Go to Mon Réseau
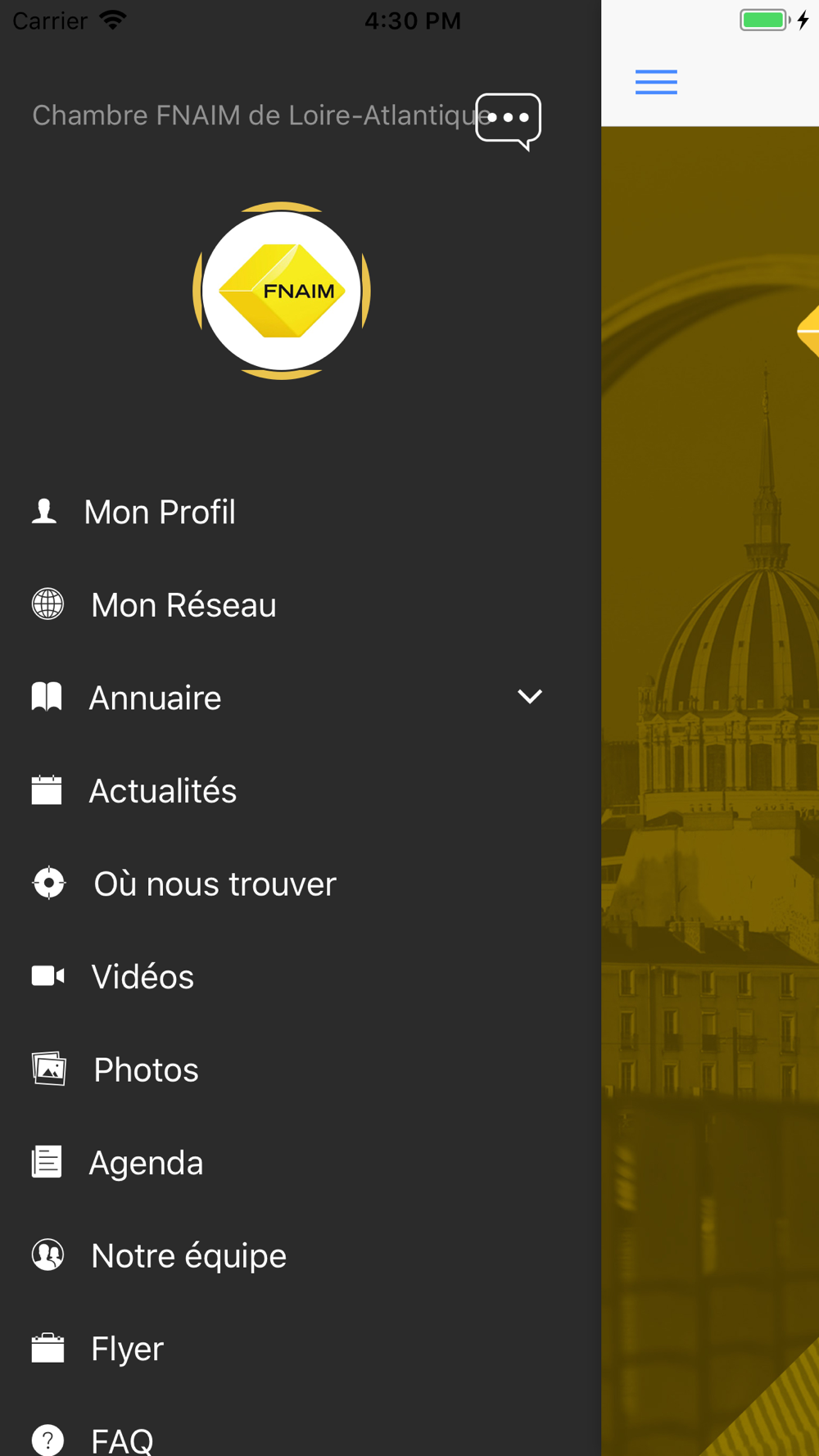Screen dimensions: 819x1456 (x=183, y=605)
